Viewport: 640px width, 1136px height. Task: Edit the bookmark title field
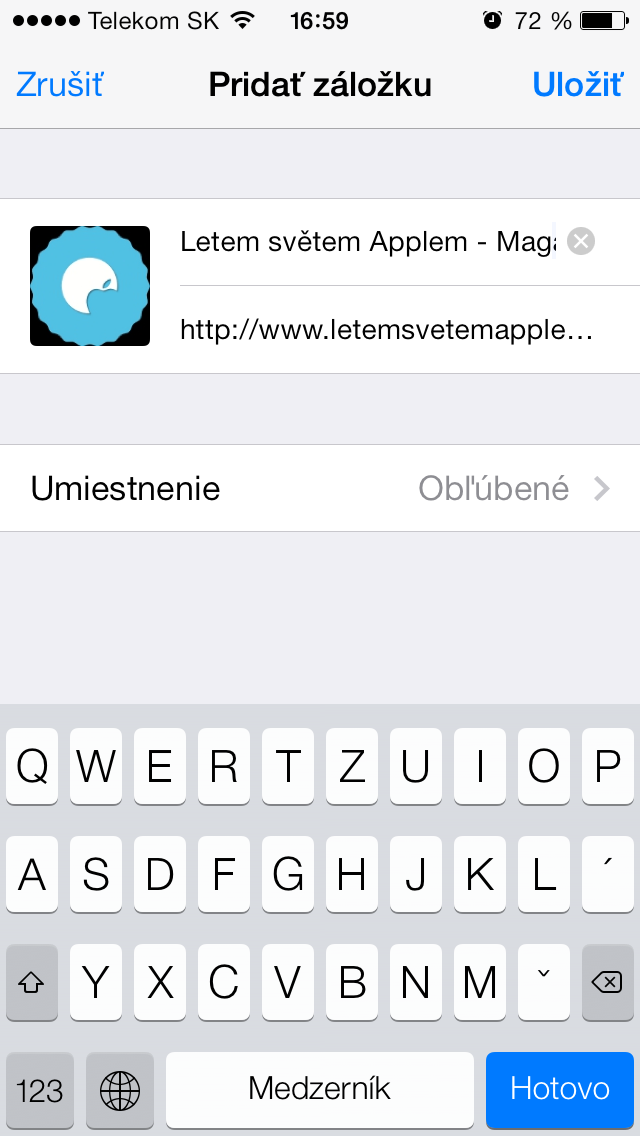pyautogui.click(x=366, y=241)
